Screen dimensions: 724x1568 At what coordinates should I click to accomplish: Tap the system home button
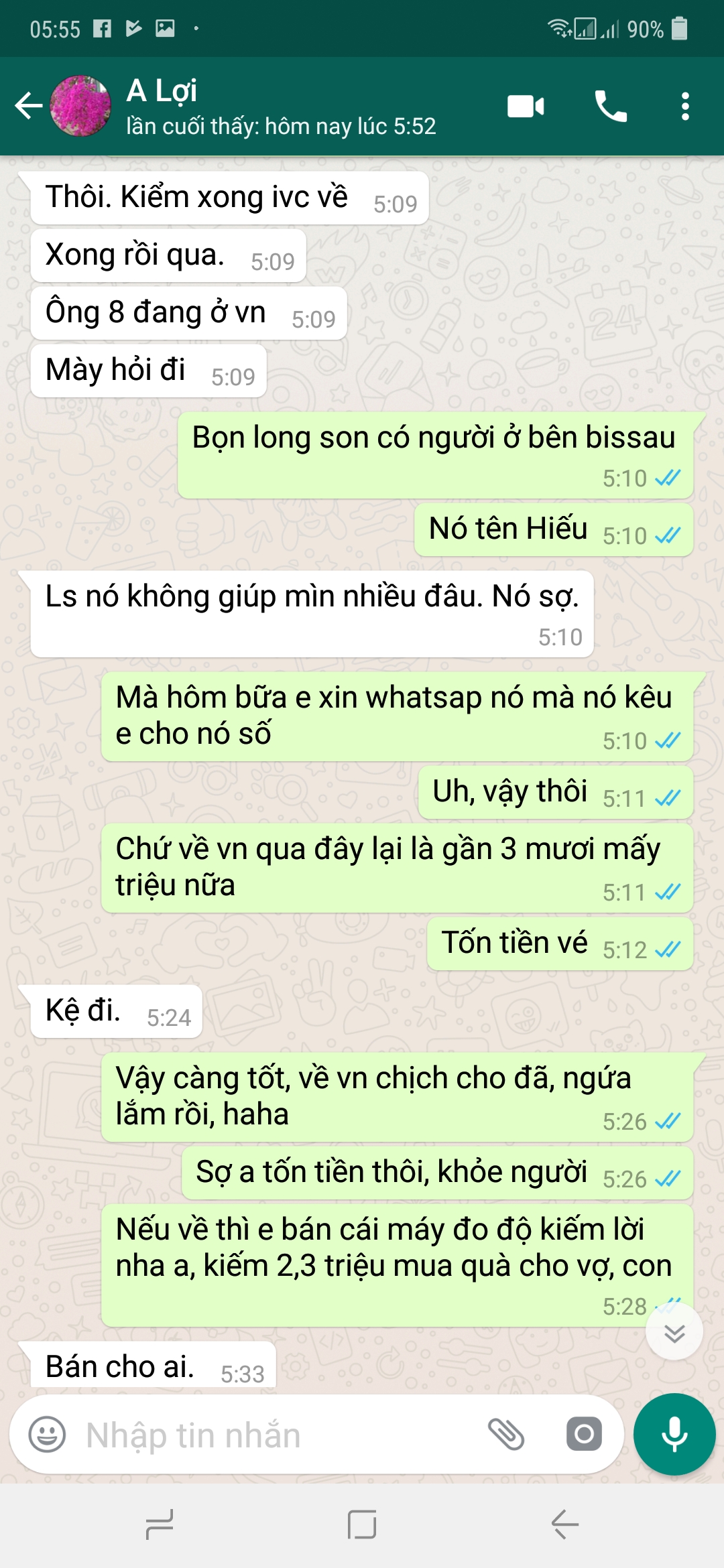coord(362,1524)
